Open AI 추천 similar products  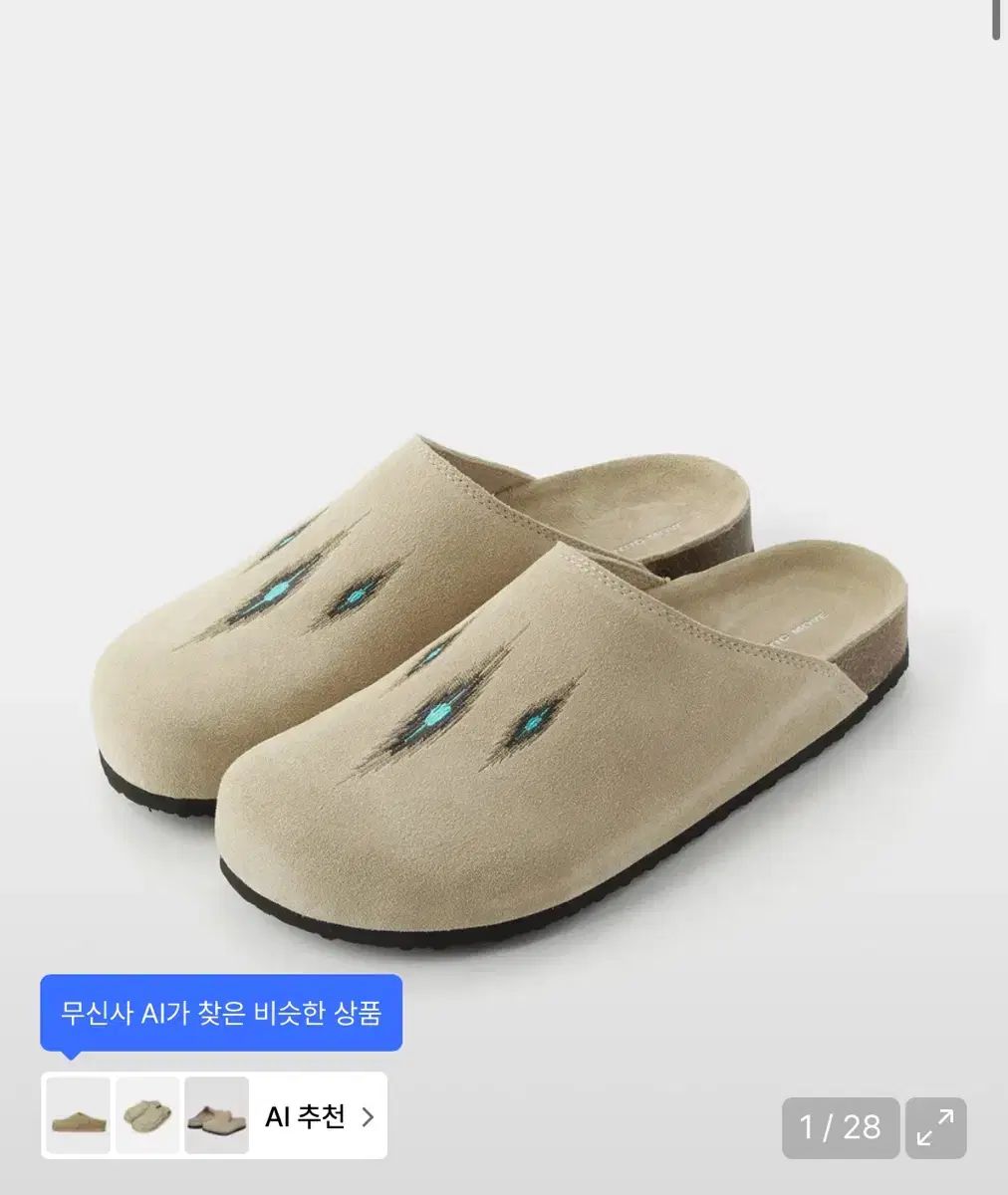[319, 1116]
